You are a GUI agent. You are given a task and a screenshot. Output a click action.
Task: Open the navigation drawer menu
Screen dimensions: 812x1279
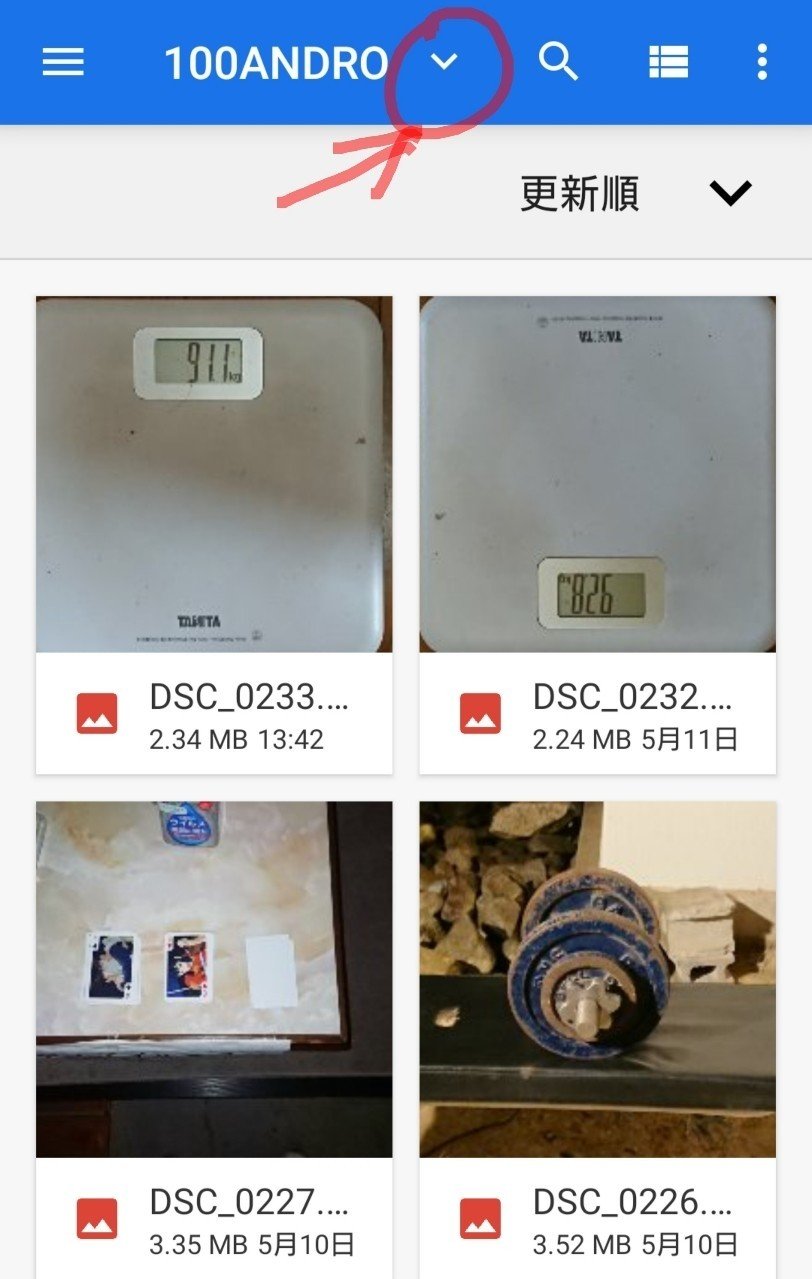tap(63, 63)
